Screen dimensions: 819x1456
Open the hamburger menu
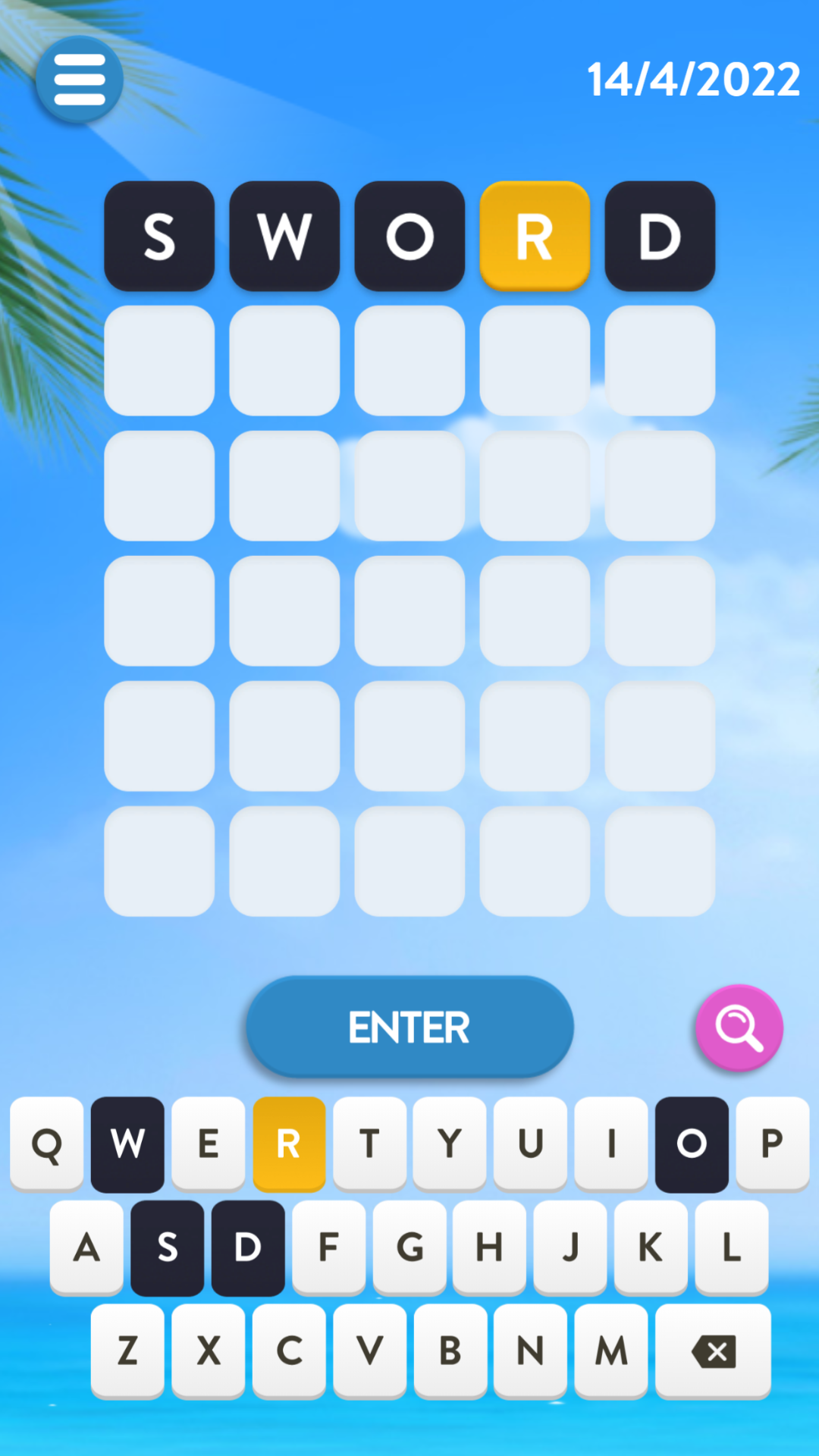(x=78, y=78)
